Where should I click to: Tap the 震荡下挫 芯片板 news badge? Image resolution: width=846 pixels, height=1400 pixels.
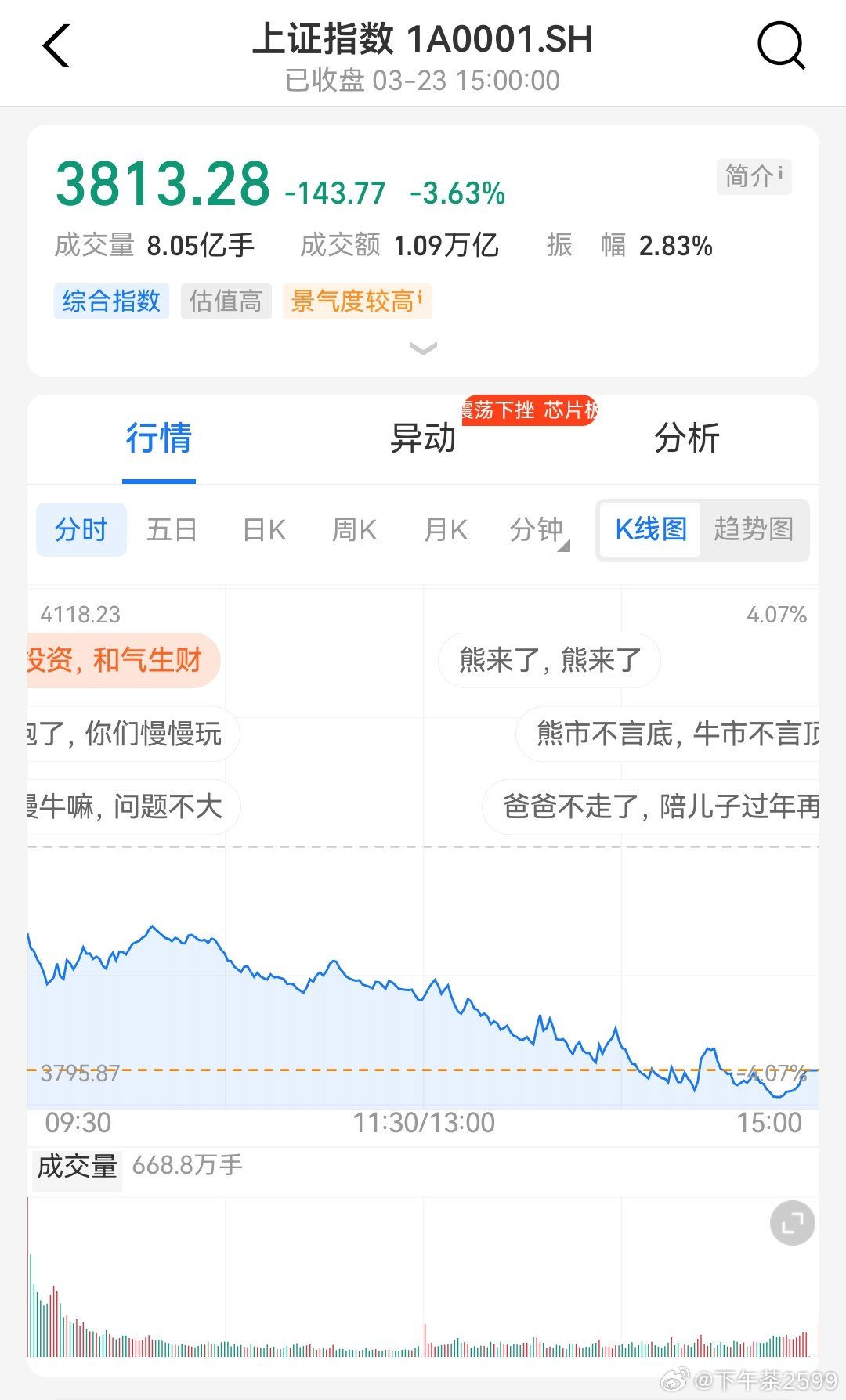click(x=530, y=408)
